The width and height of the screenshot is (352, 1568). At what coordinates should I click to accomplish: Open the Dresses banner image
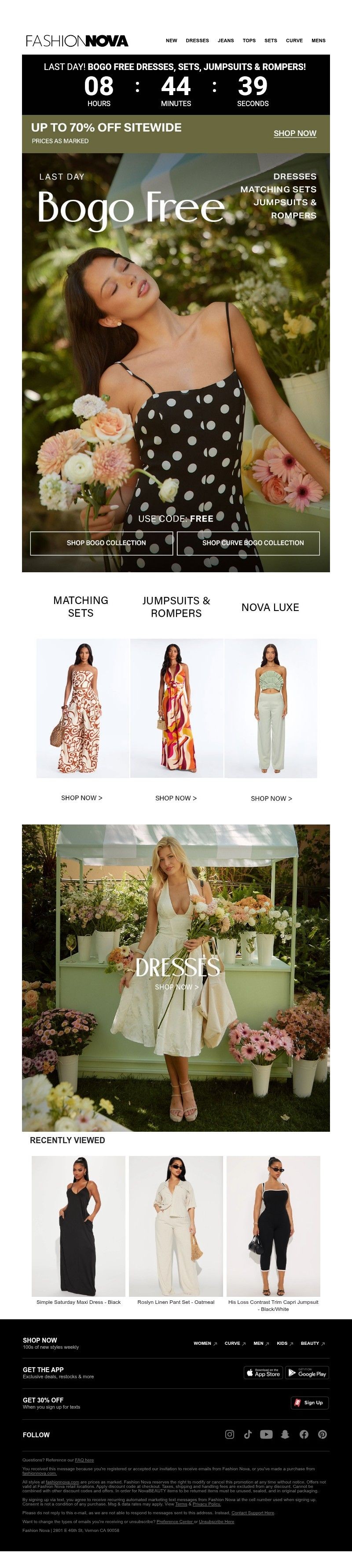(176, 978)
